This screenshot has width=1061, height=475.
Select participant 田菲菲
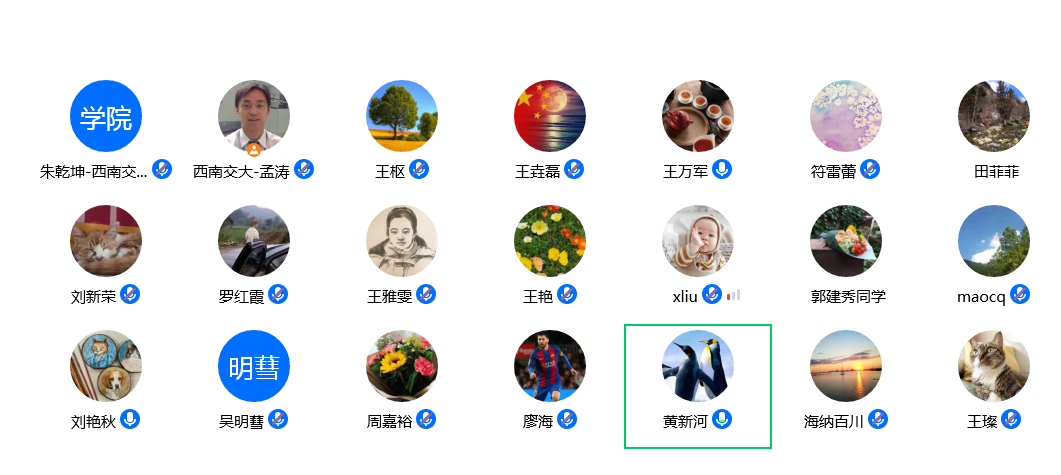[994, 116]
